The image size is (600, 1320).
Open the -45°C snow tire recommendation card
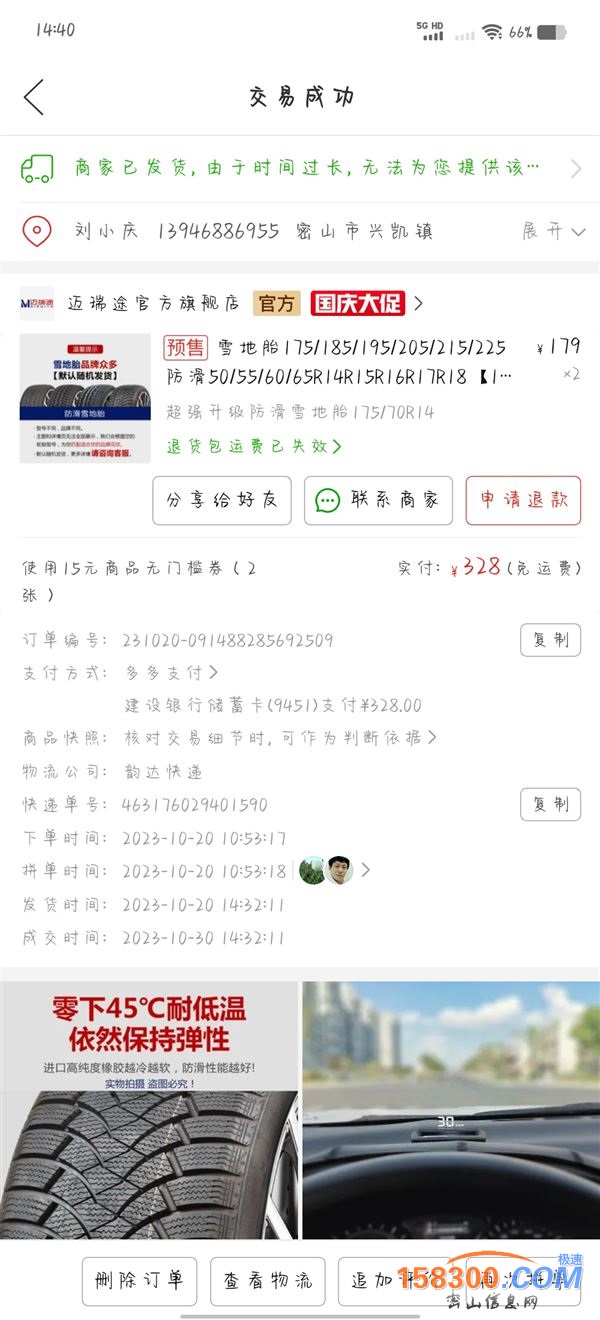pyautogui.click(x=149, y=1110)
